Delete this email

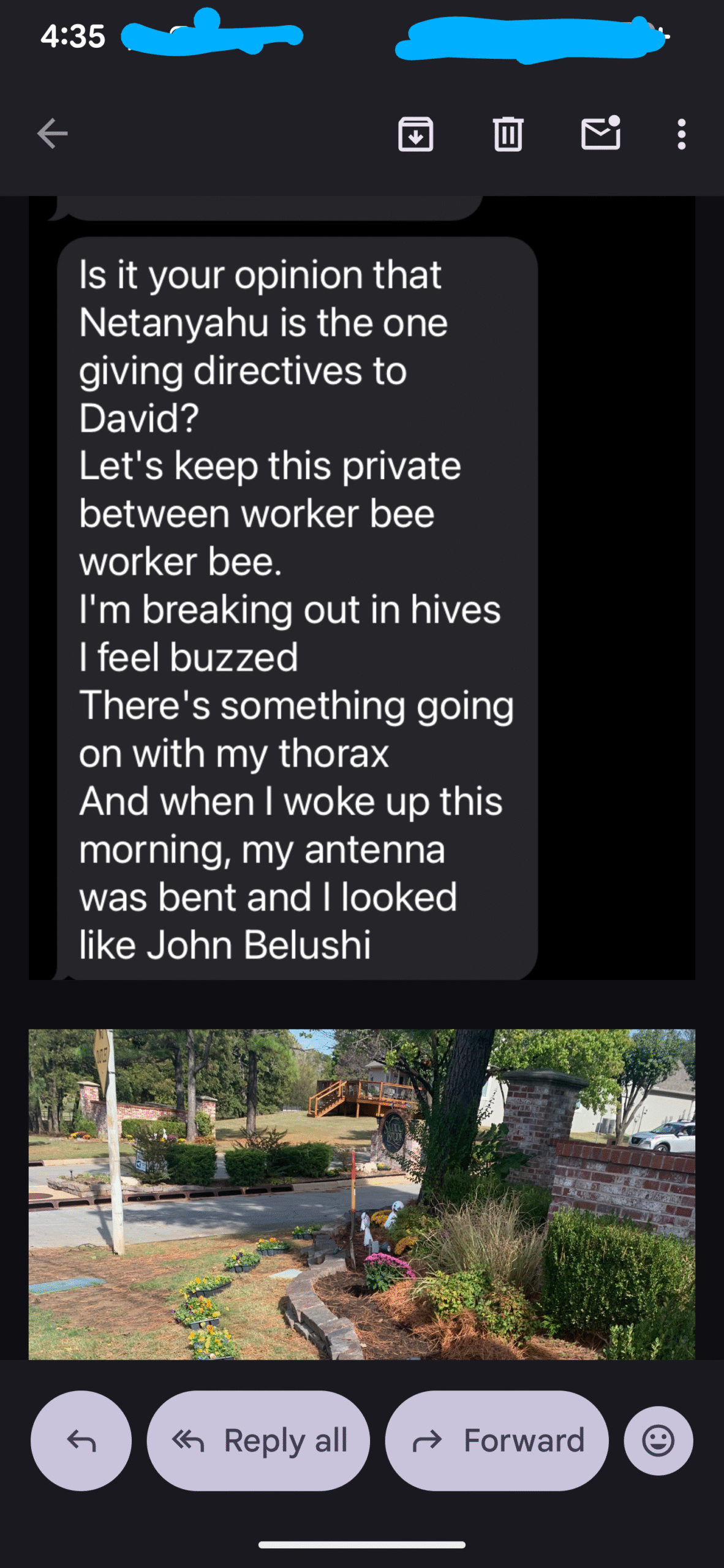(508, 134)
